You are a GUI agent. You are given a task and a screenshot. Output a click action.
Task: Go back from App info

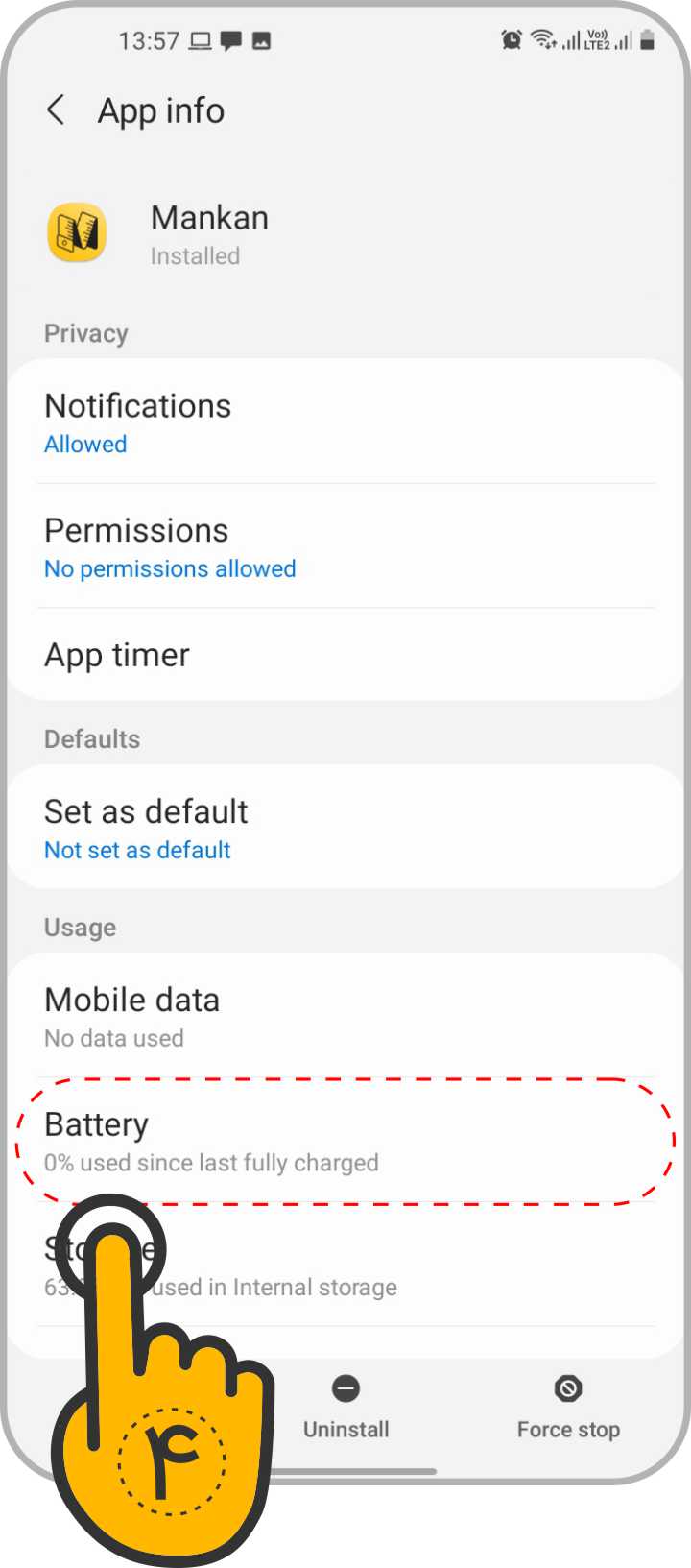(56, 110)
